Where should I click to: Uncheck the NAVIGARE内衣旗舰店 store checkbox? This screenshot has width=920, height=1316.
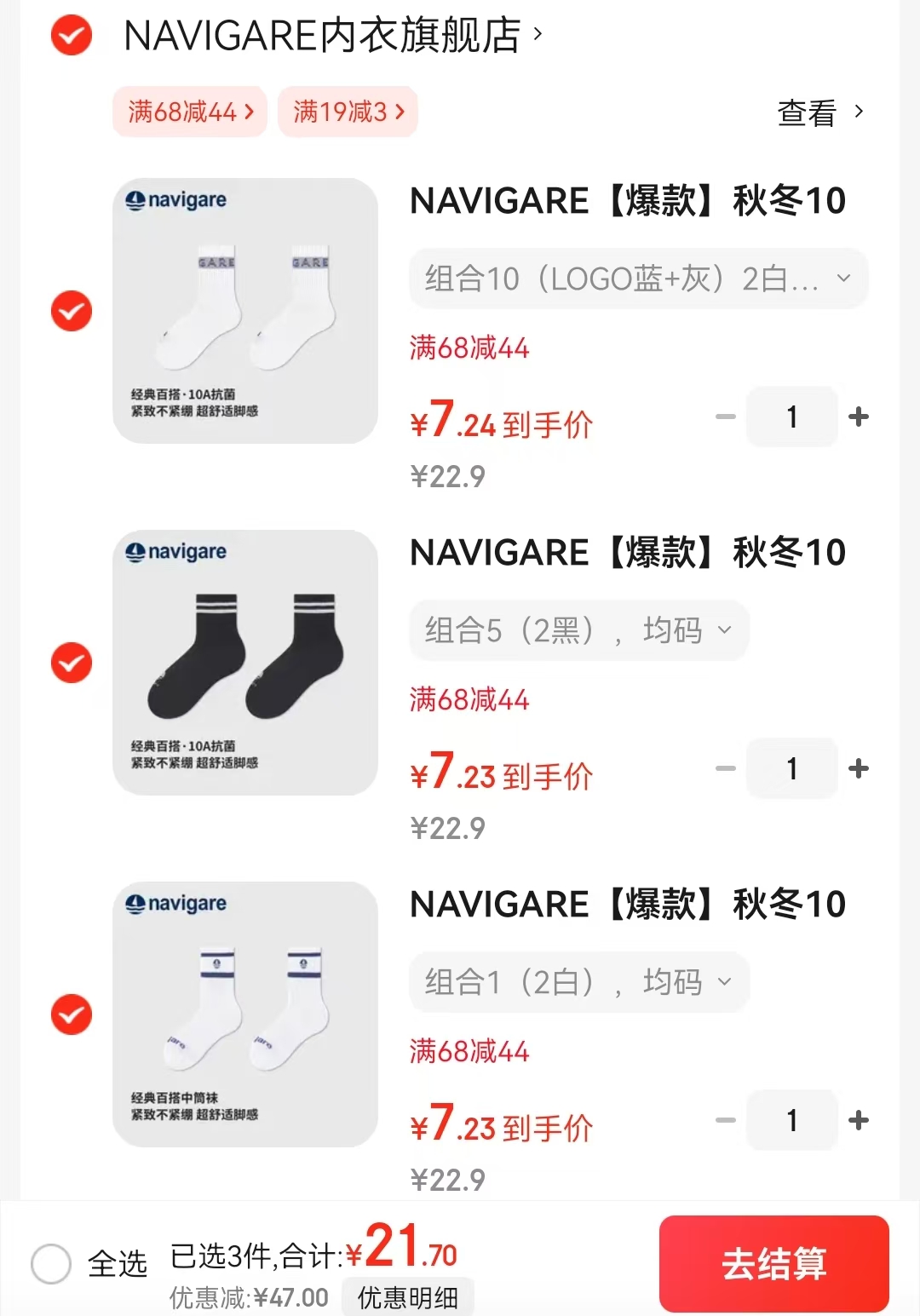click(x=72, y=36)
